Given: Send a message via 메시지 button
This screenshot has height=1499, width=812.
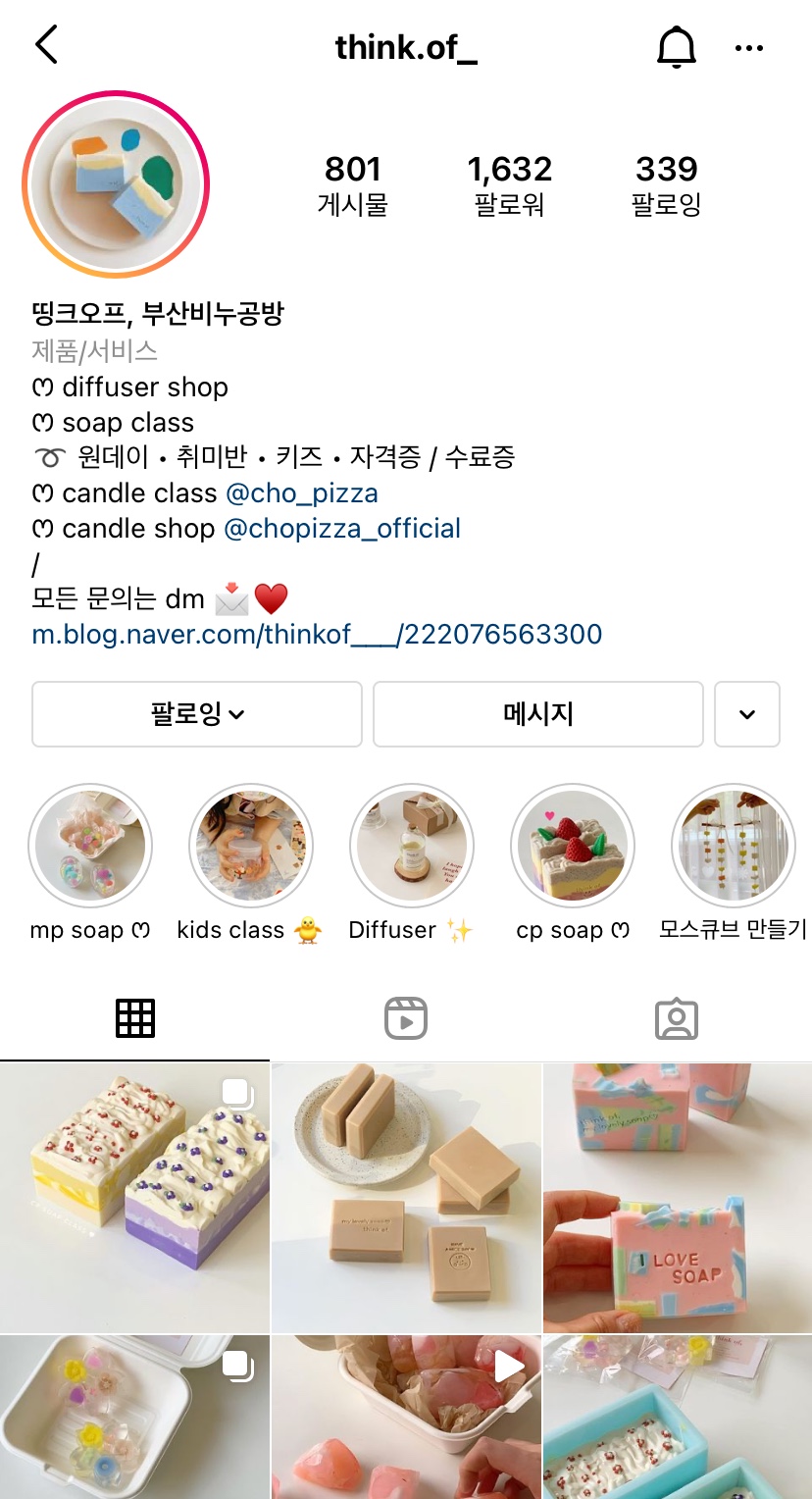Looking at the screenshot, I should pyautogui.click(x=537, y=714).
